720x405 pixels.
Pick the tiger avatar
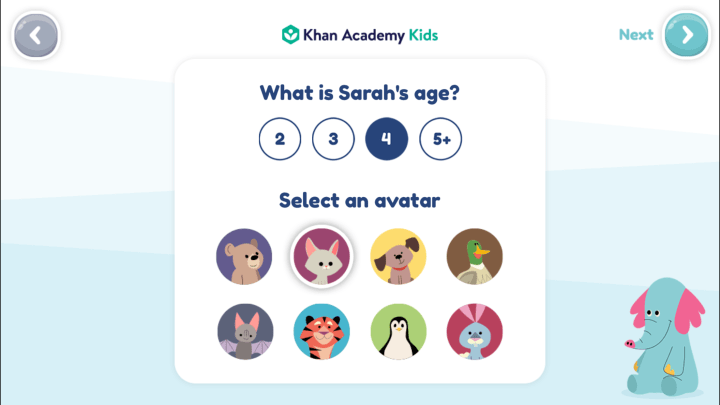click(321, 332)
